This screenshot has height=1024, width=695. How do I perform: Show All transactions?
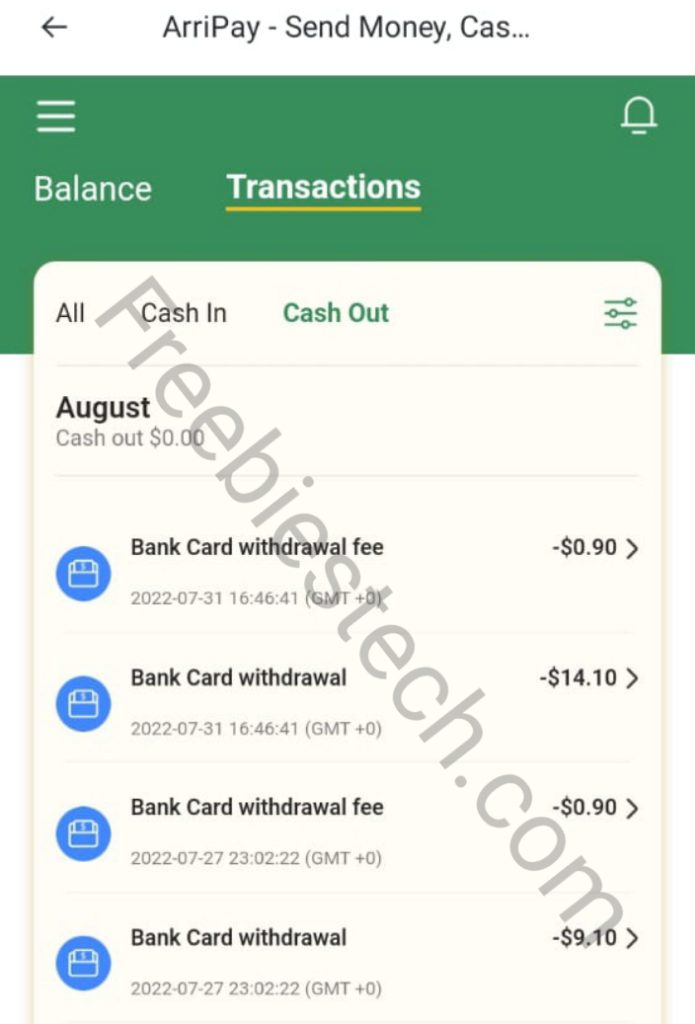tap(70, 313)
